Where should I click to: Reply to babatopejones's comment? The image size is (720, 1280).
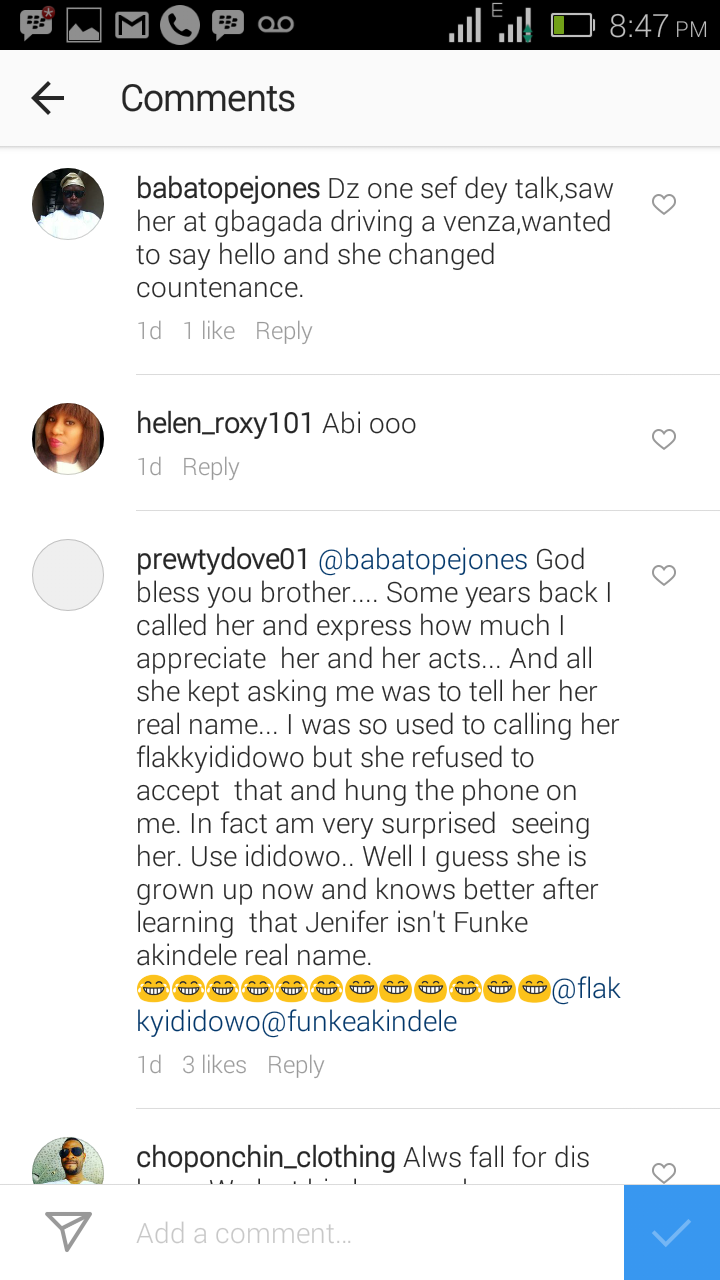[x=284, y=331]
